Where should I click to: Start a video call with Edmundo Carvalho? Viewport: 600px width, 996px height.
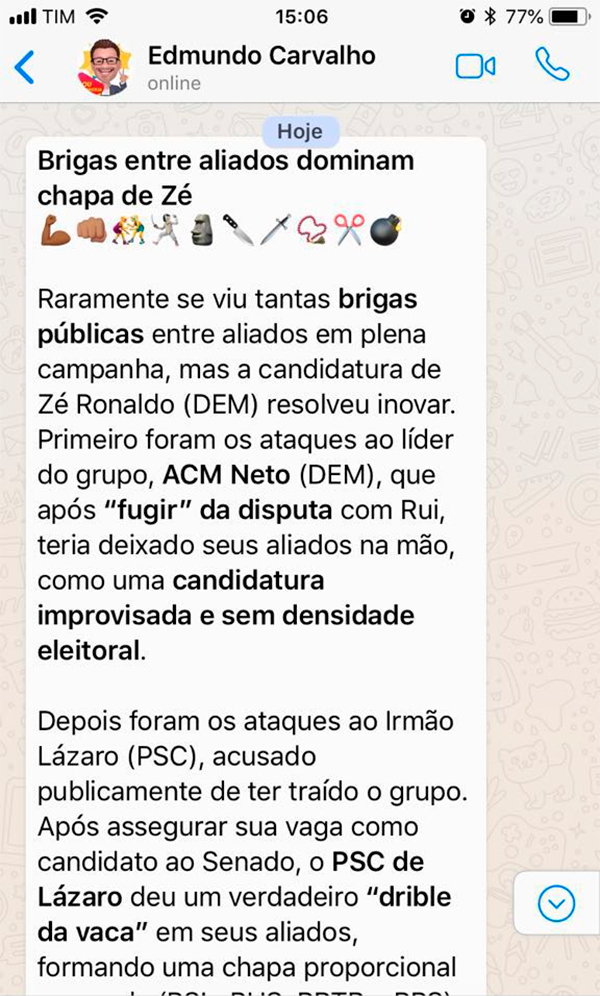476,66
